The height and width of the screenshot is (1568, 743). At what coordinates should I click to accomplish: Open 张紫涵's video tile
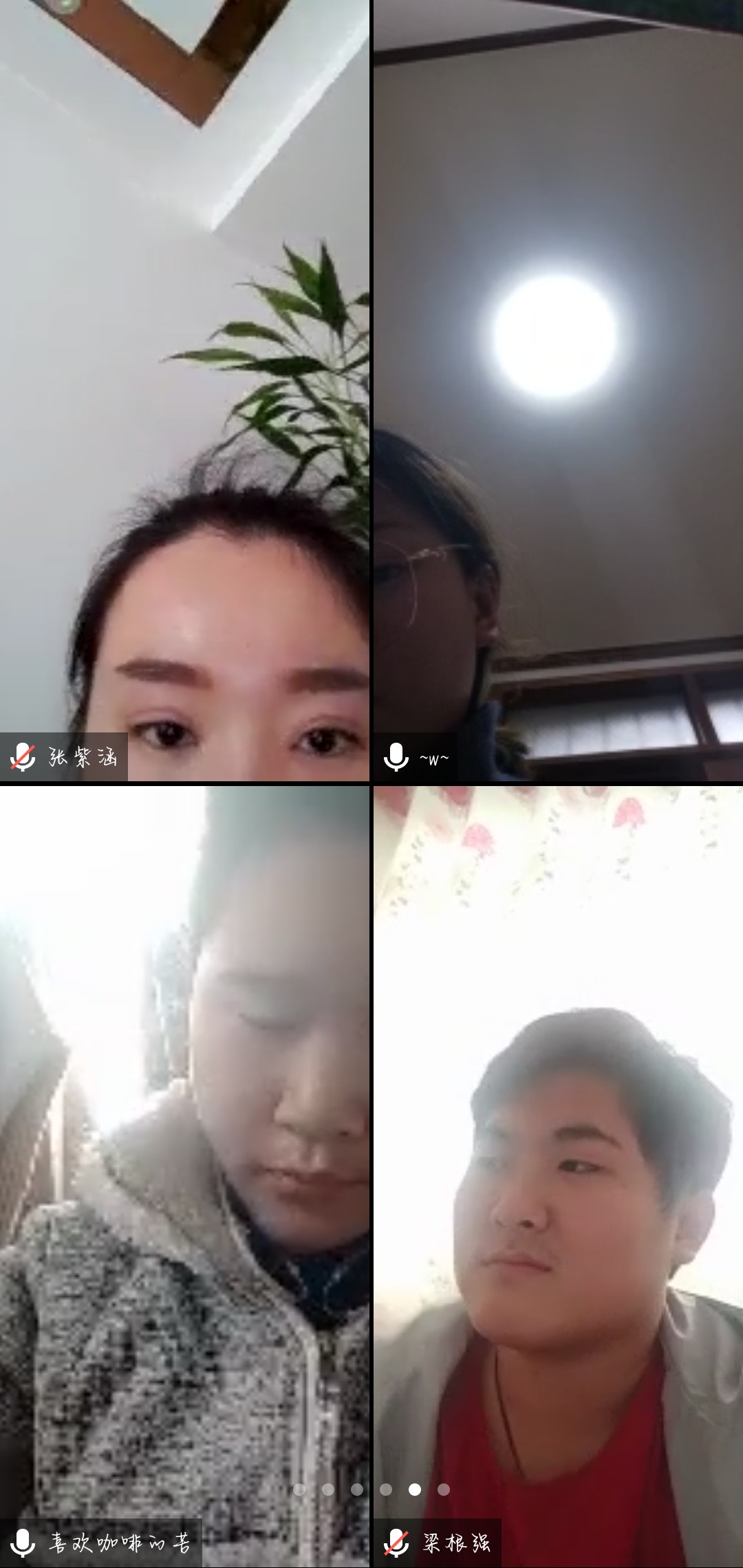coord(184,391)
